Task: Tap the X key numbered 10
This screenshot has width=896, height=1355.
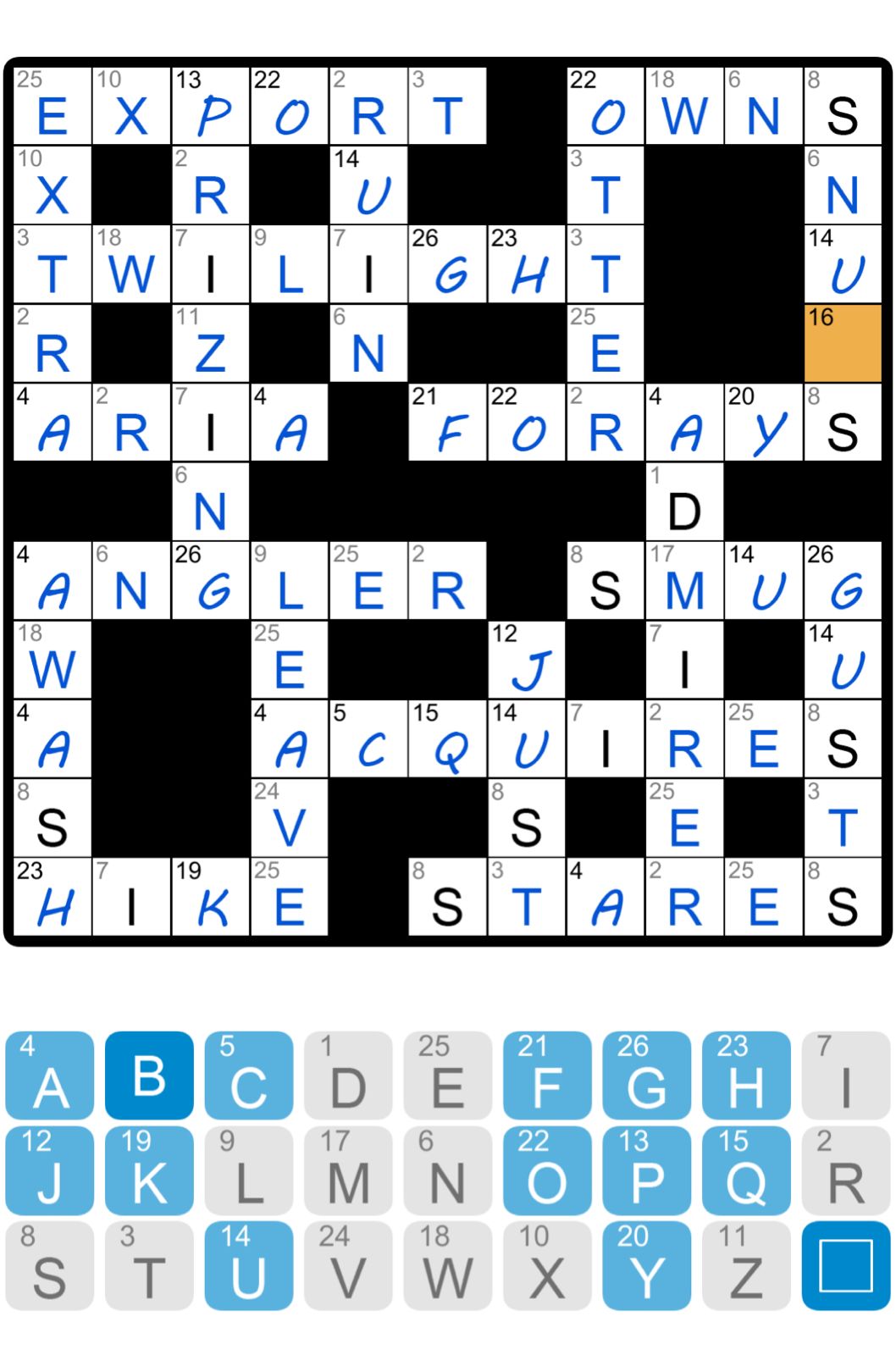Action: (546, 1265)
